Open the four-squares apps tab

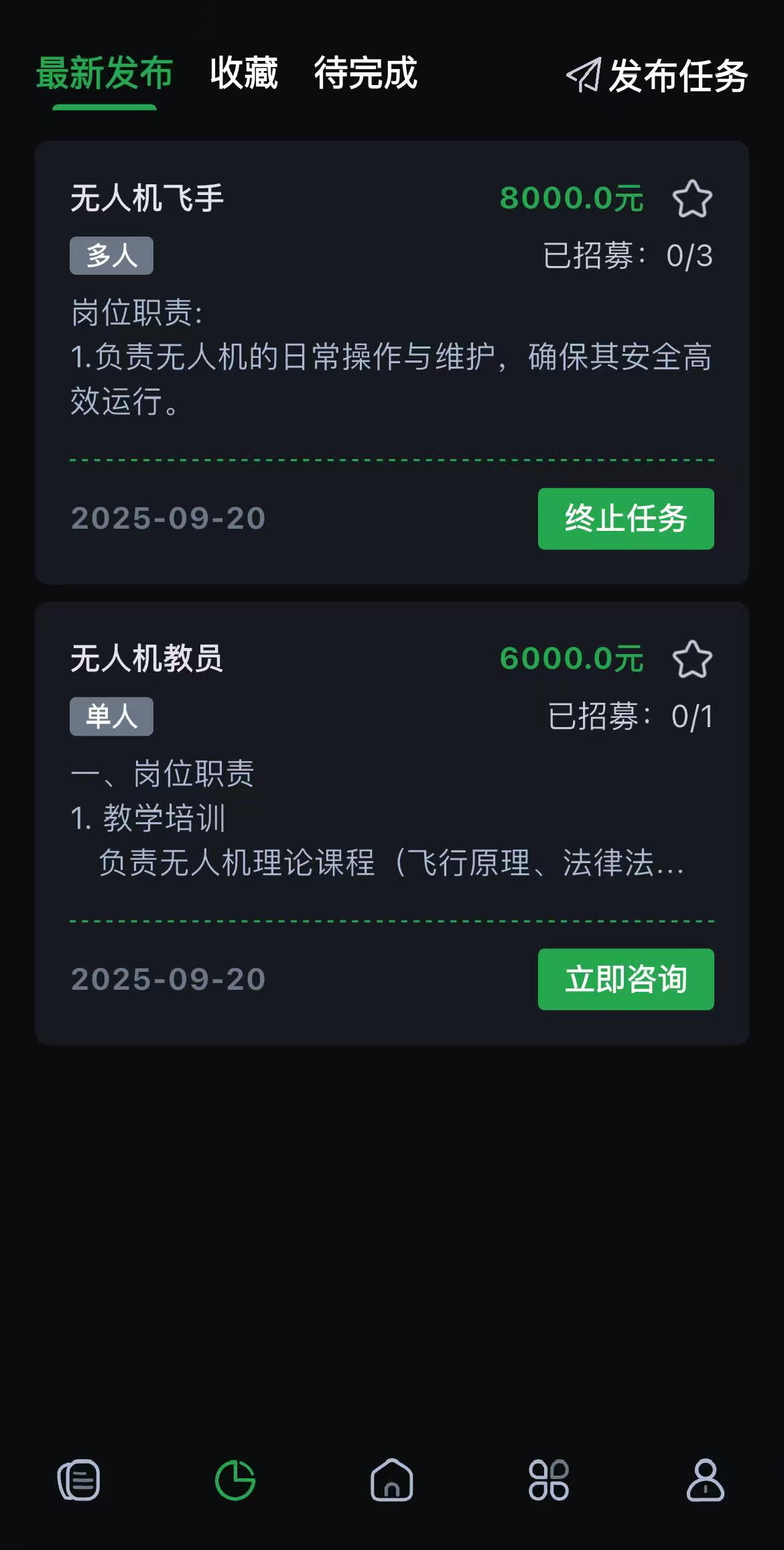548,1480
